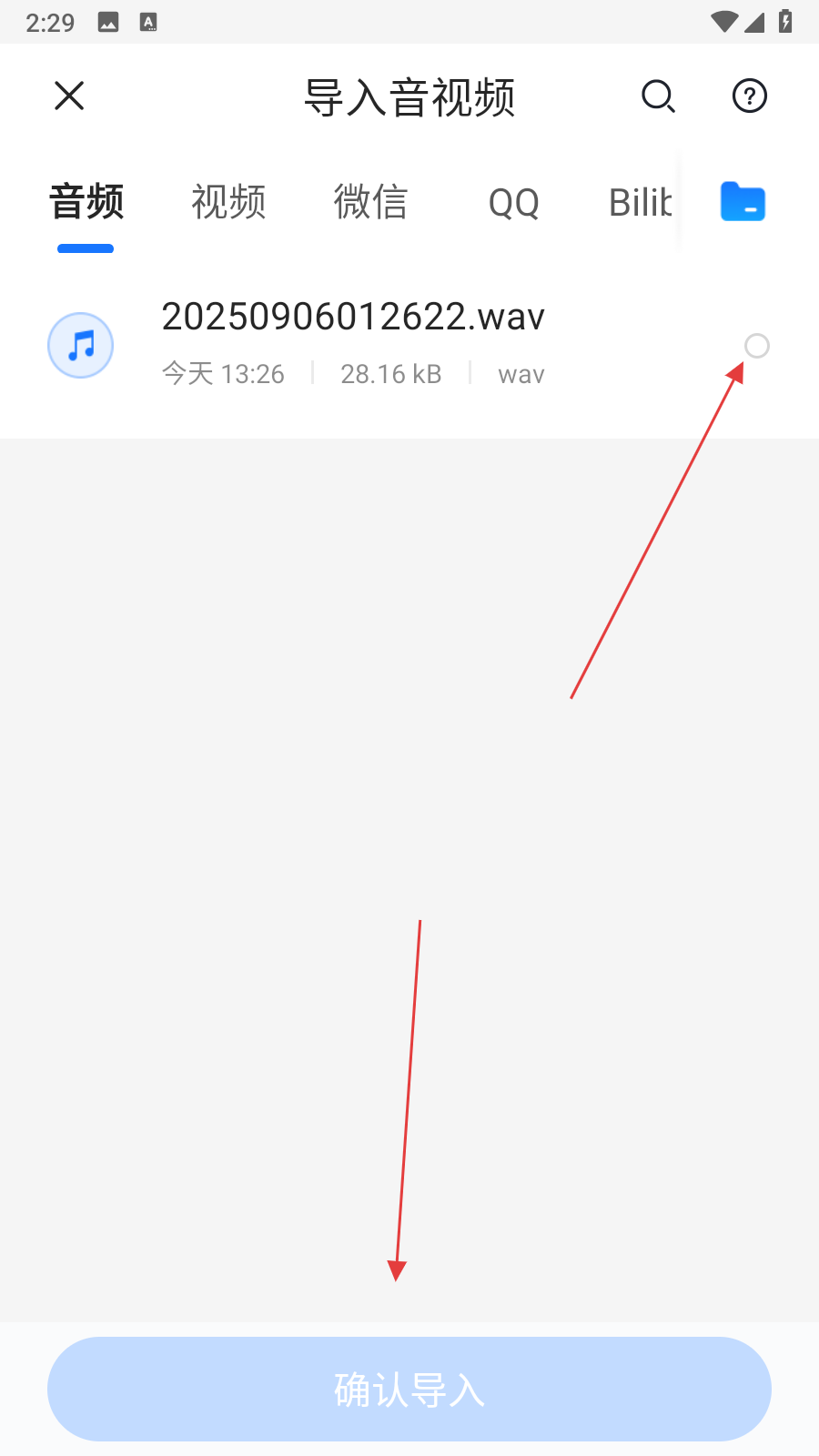
Task: Switch to the QQ tab
Action: [513, 202]
